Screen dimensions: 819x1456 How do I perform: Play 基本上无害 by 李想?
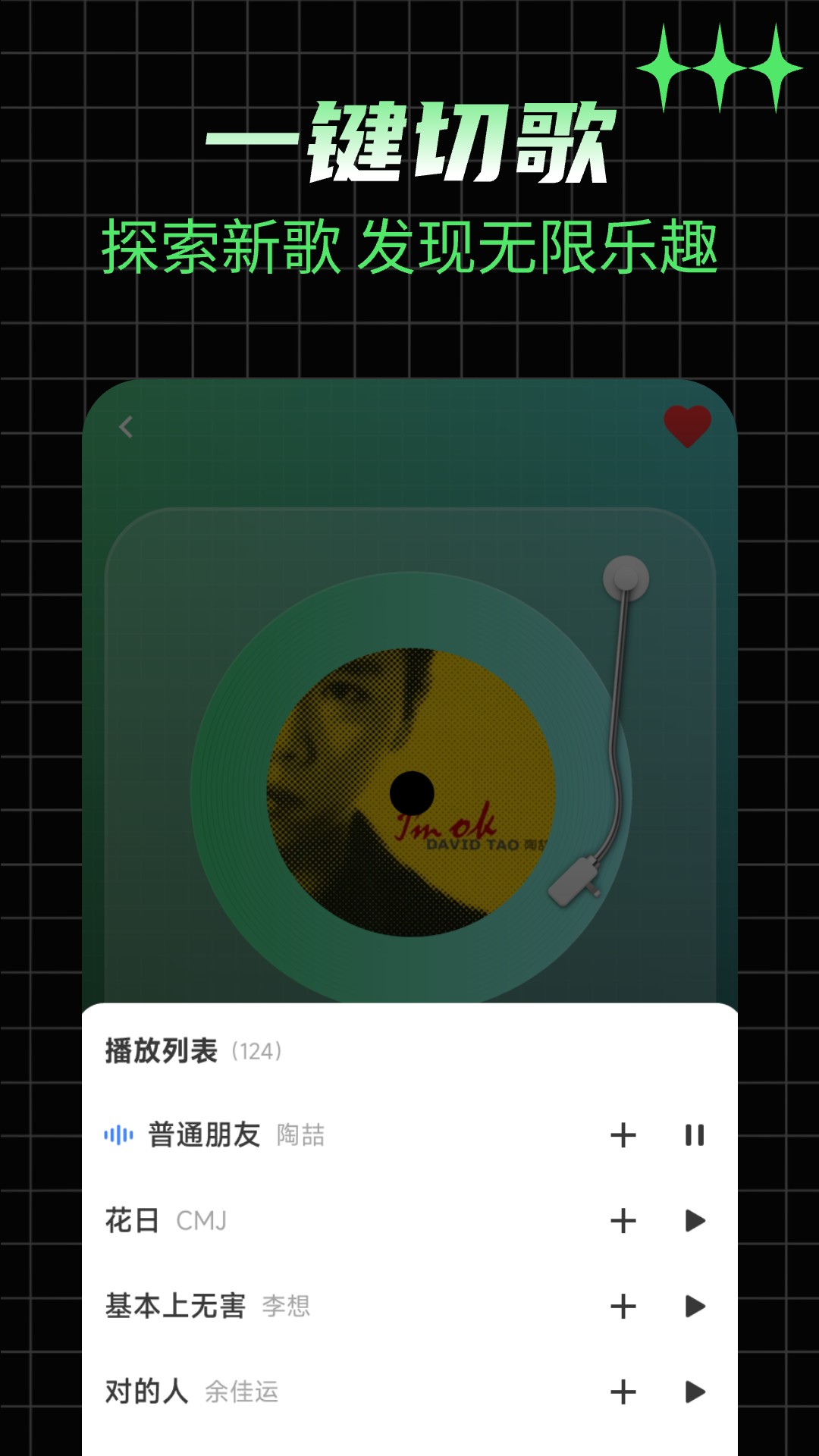[x=695, y=1306]
